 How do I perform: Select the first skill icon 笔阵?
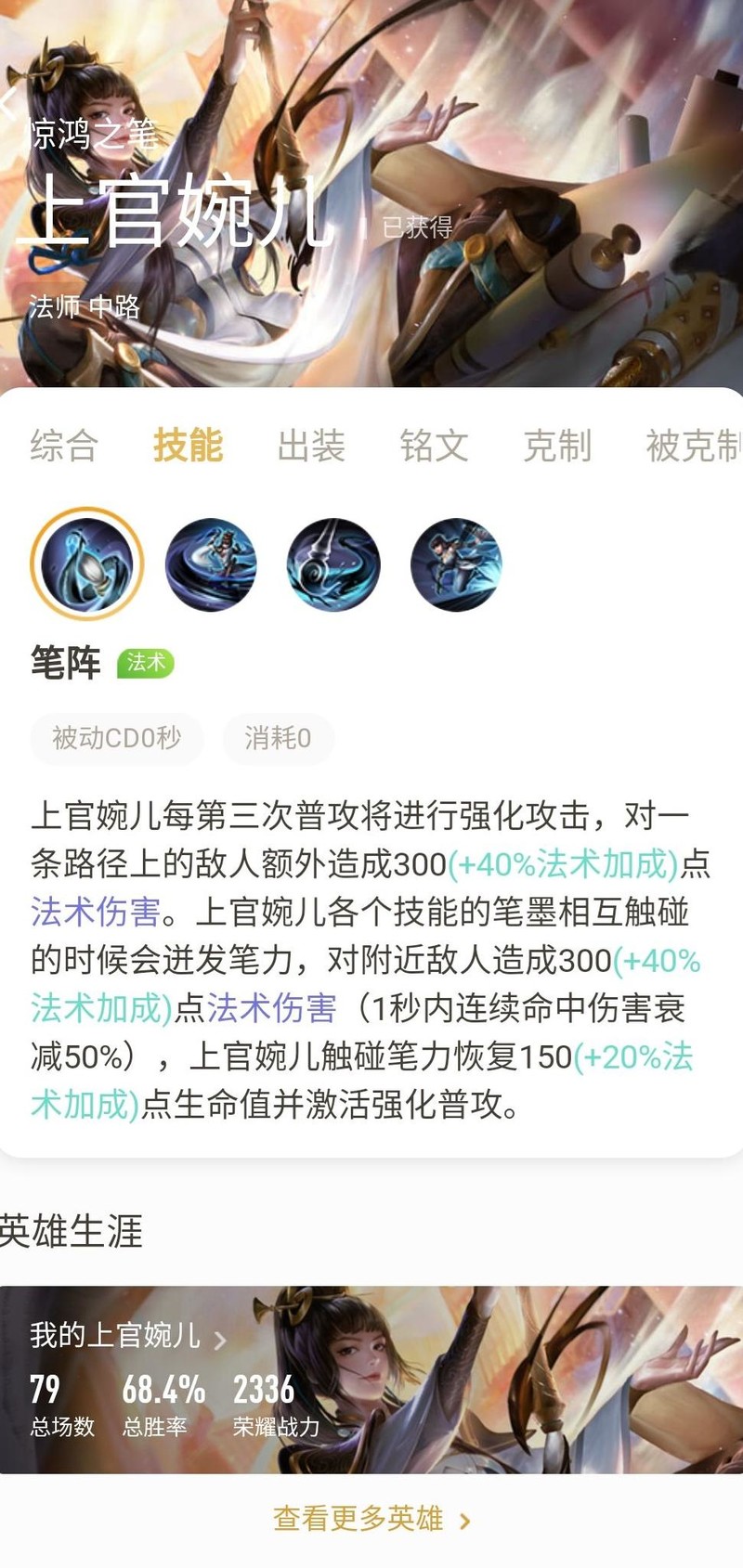click(87, 564)
